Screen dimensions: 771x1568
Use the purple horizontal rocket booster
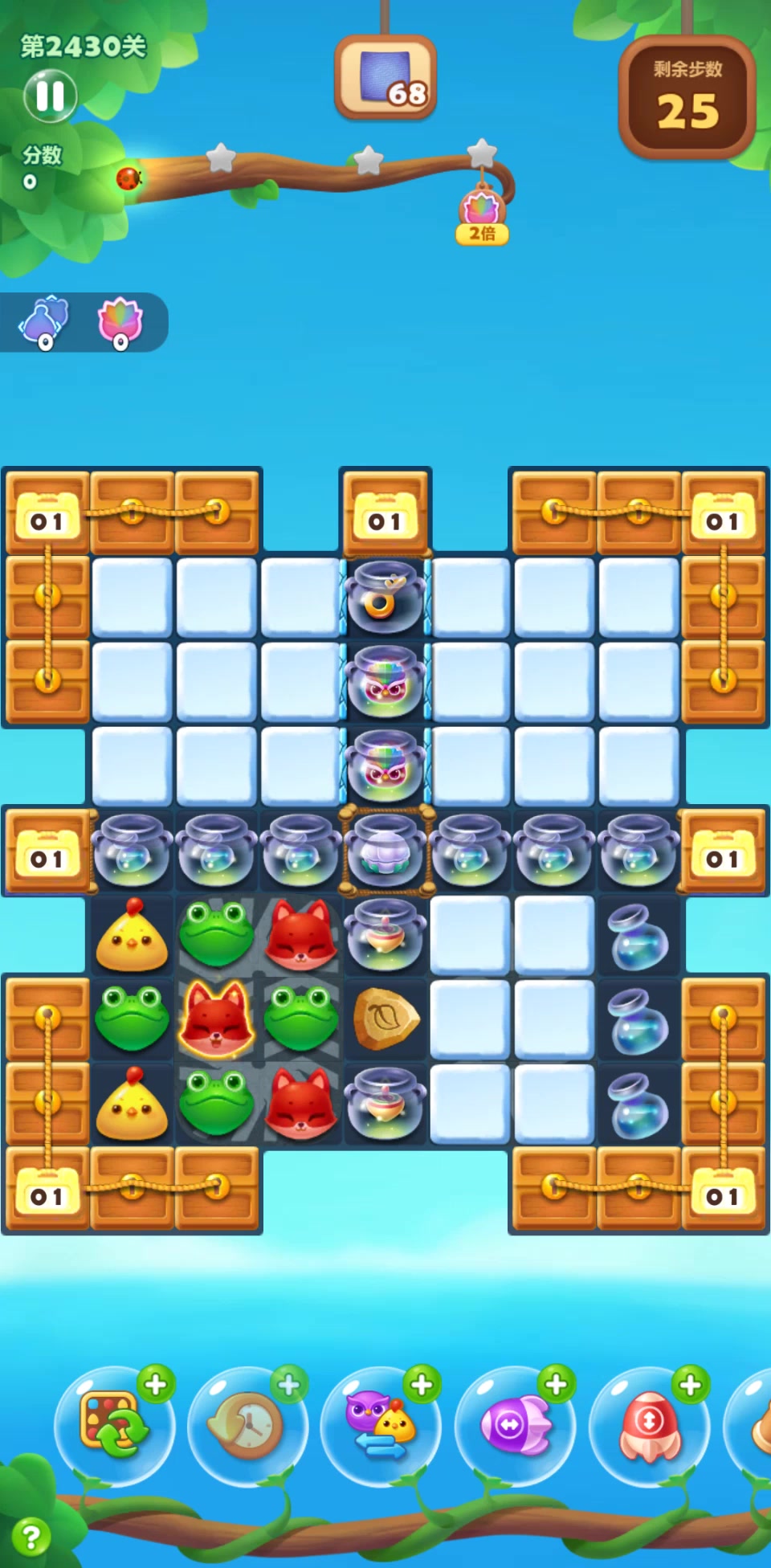pos(515,1426)
